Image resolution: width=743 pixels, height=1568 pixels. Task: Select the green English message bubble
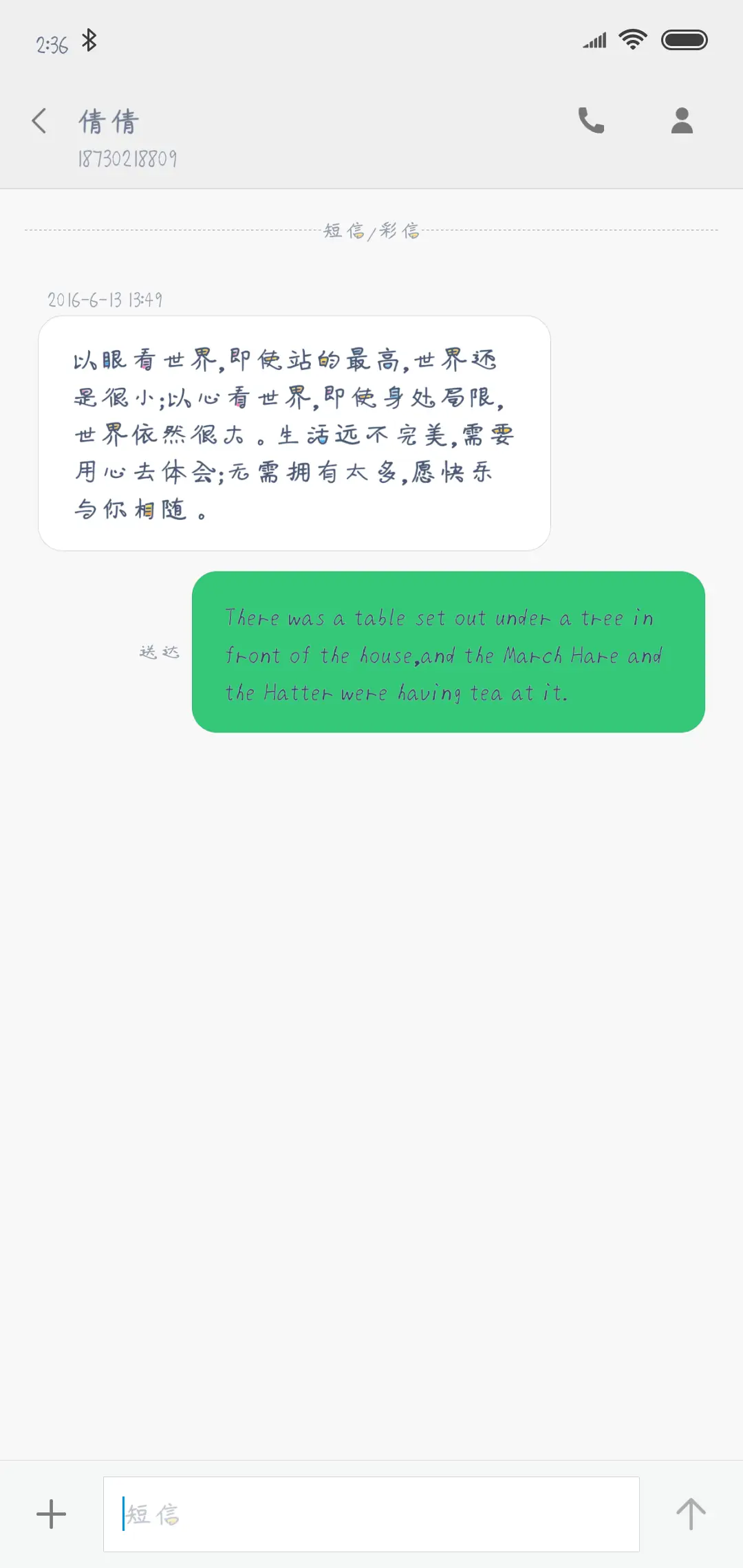pyautogui.click(x=449, y=653)
